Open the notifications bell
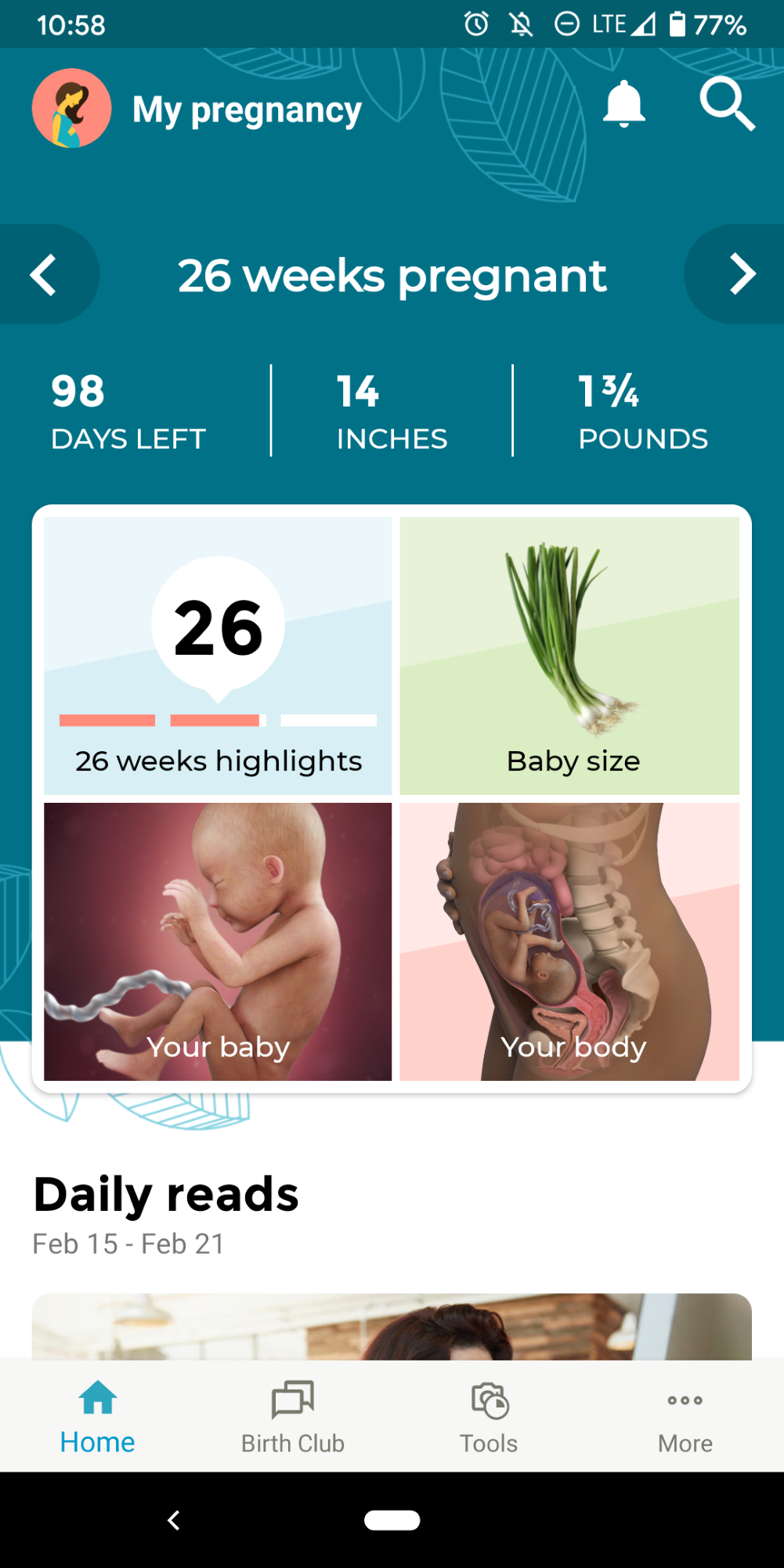This screenshot has height=1568, width=784. coord(624,104)
